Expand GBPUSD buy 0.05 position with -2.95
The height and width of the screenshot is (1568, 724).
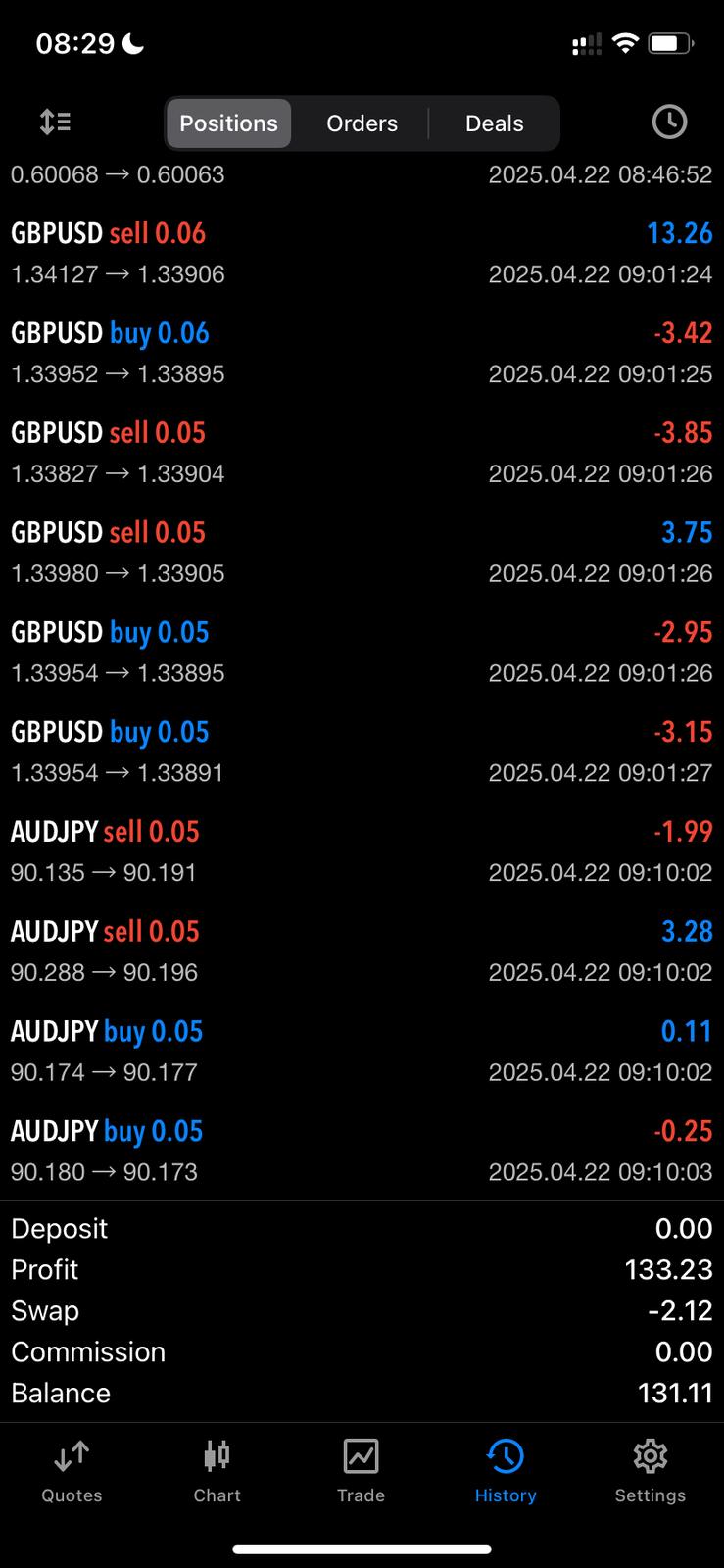click(x=362, y=654)
